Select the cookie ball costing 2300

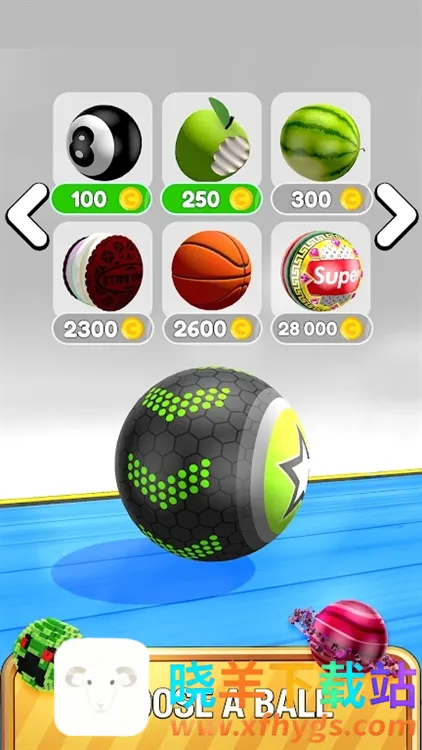(102, 283)
